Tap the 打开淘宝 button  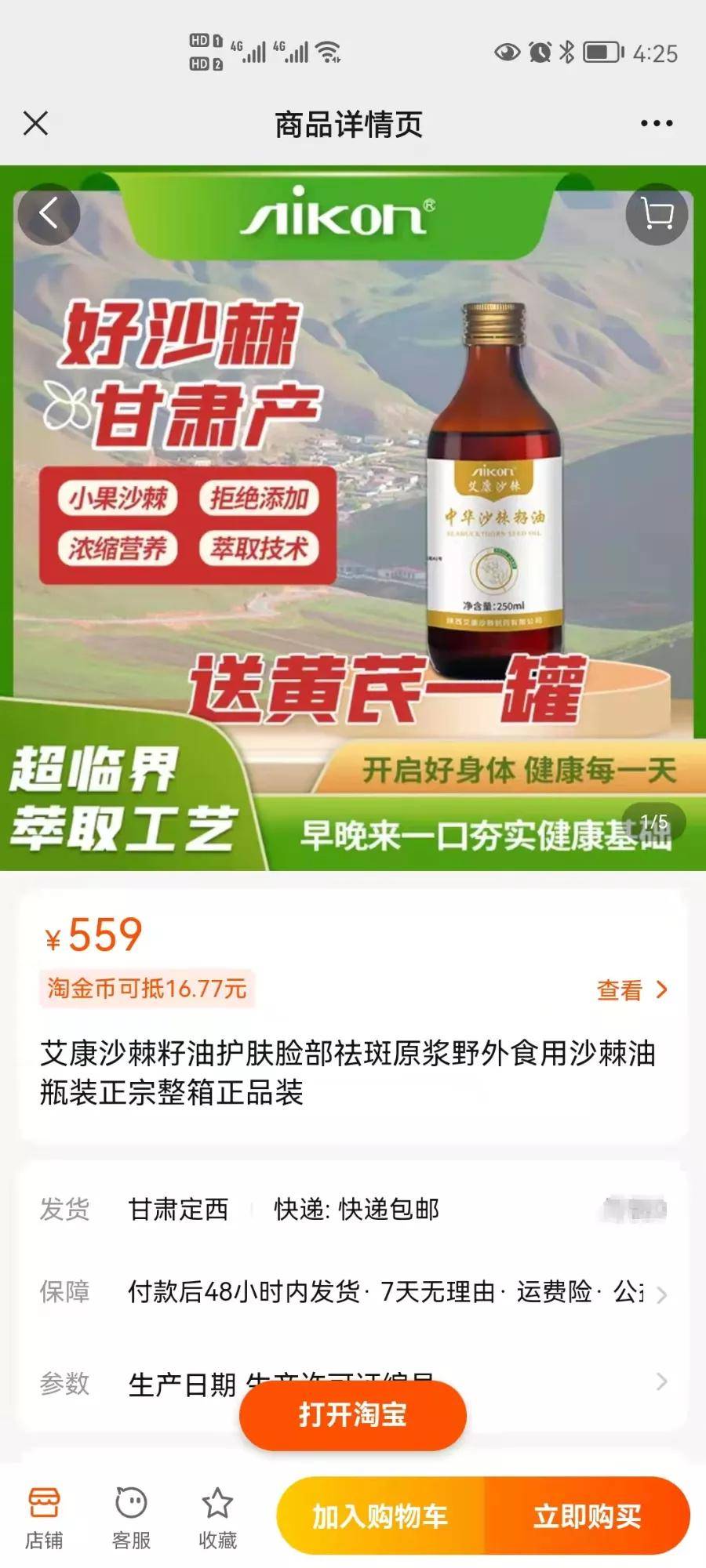tap(352, 1415)
